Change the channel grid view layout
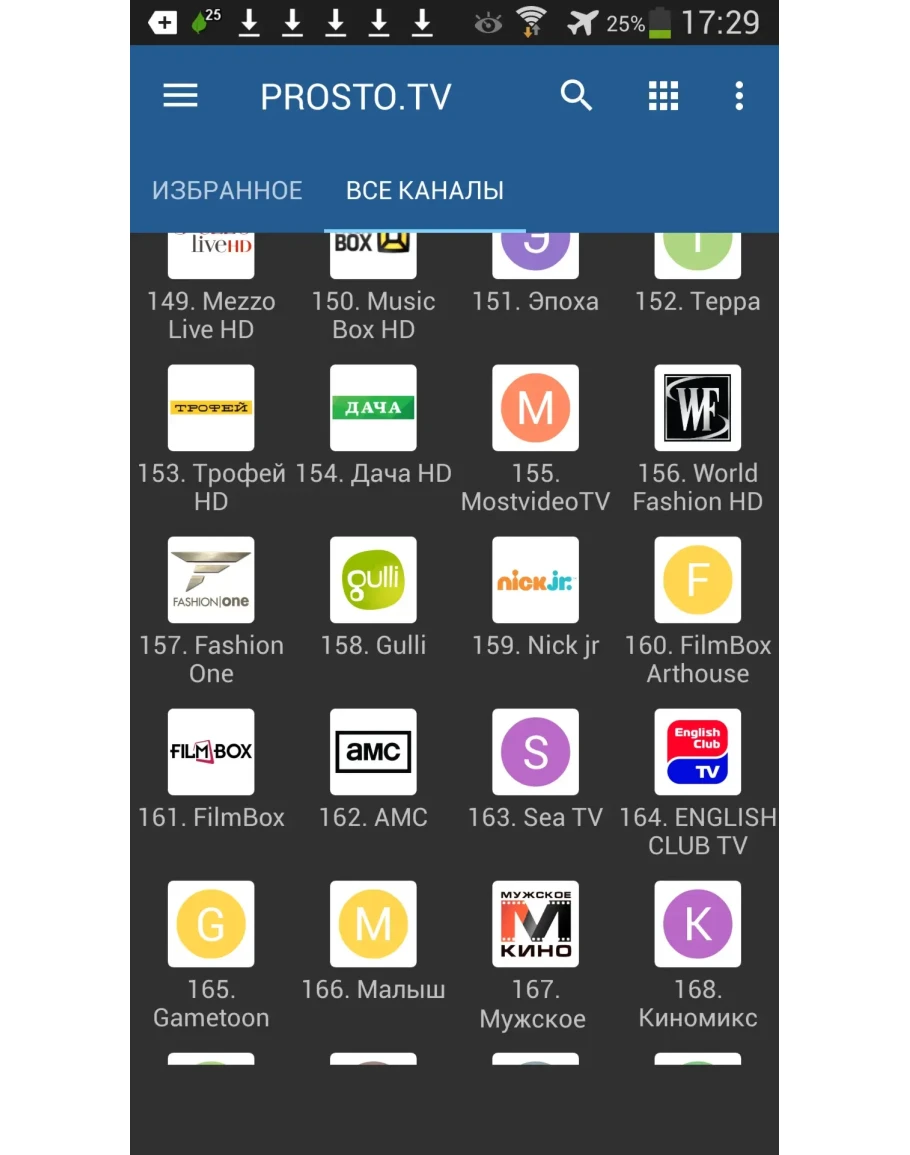Screen dimensions: 910x1155 click(x=663, y=96)
